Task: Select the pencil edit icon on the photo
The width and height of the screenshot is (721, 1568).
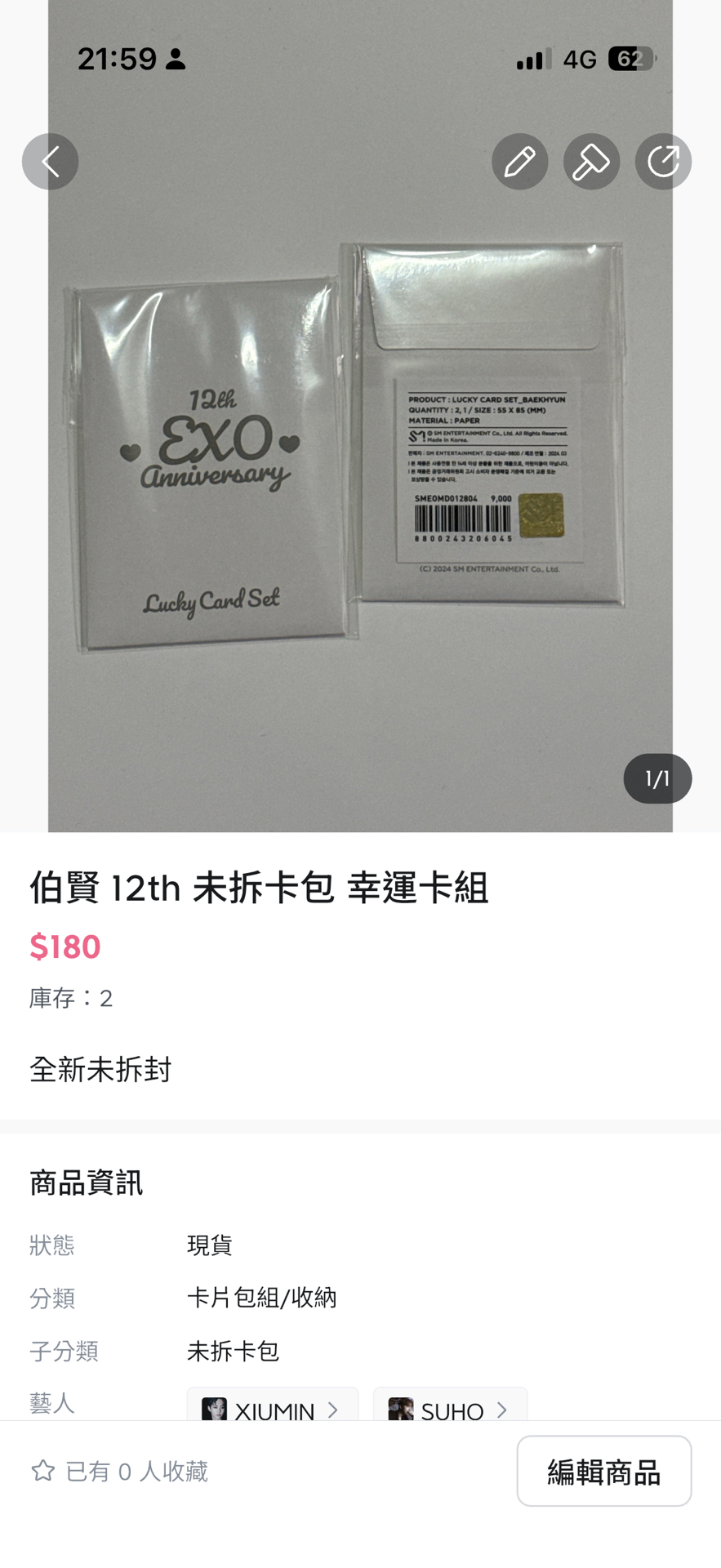Action: pos(519,161)
